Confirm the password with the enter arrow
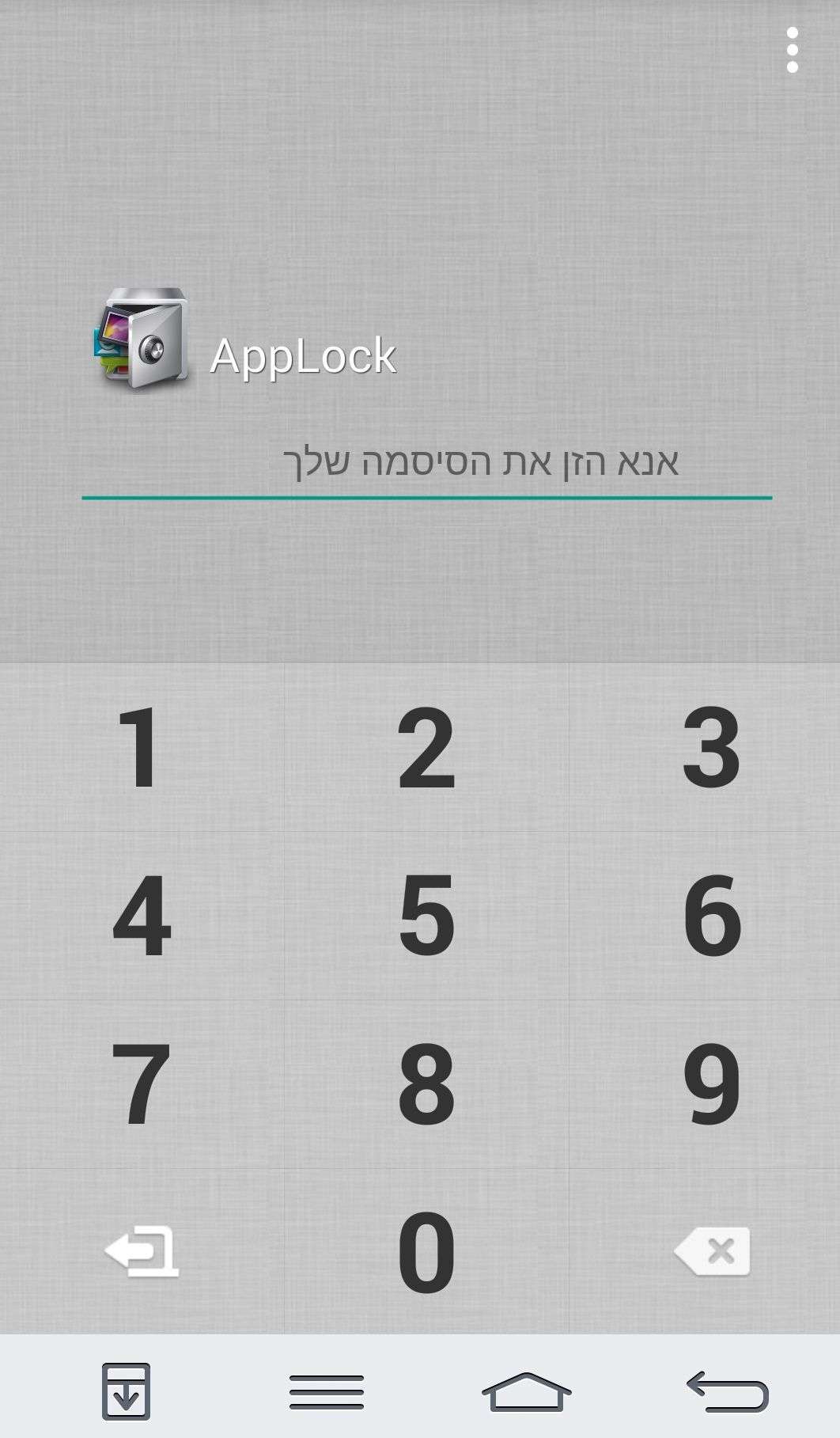 coord(142,1252)
